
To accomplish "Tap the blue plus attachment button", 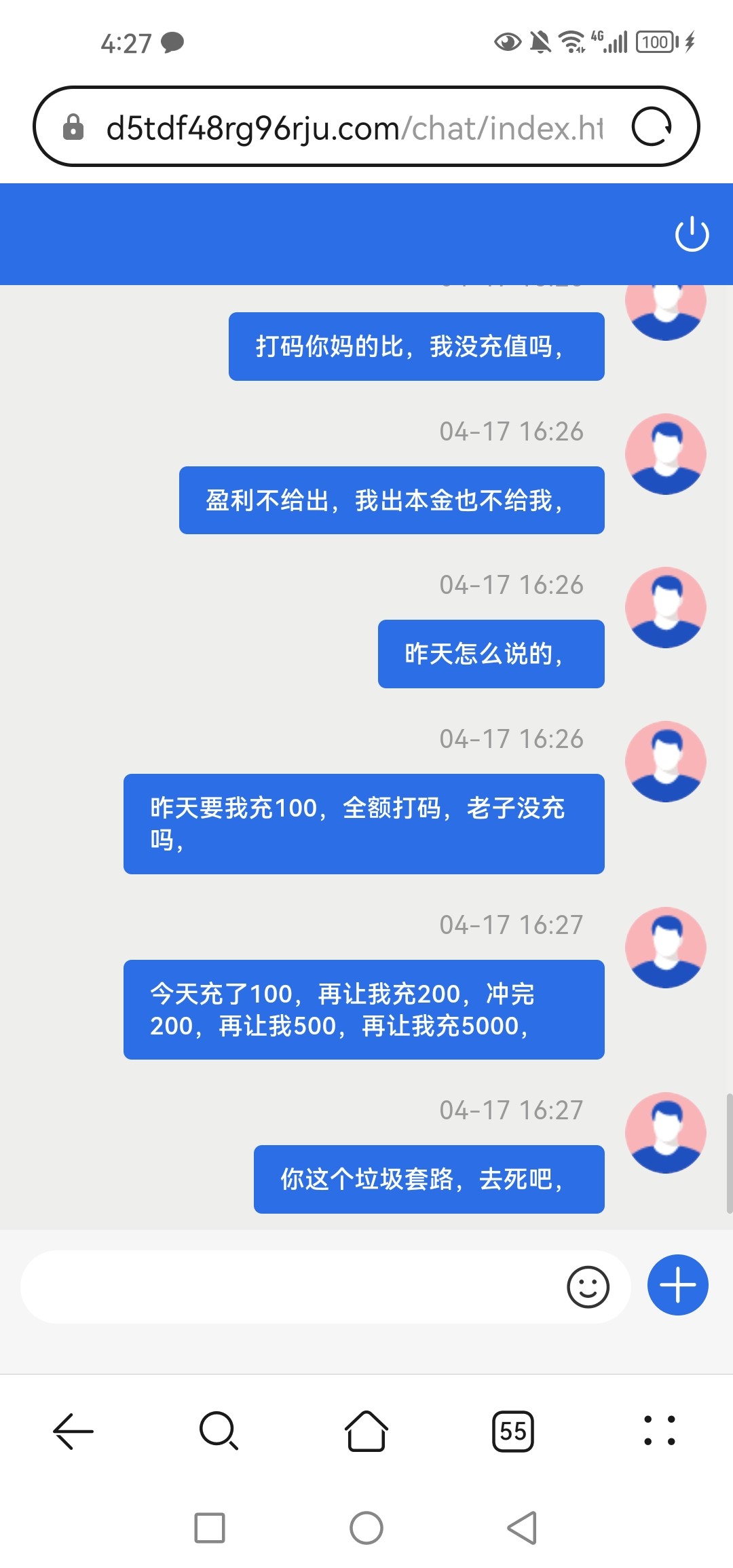I will point(677,1285).
